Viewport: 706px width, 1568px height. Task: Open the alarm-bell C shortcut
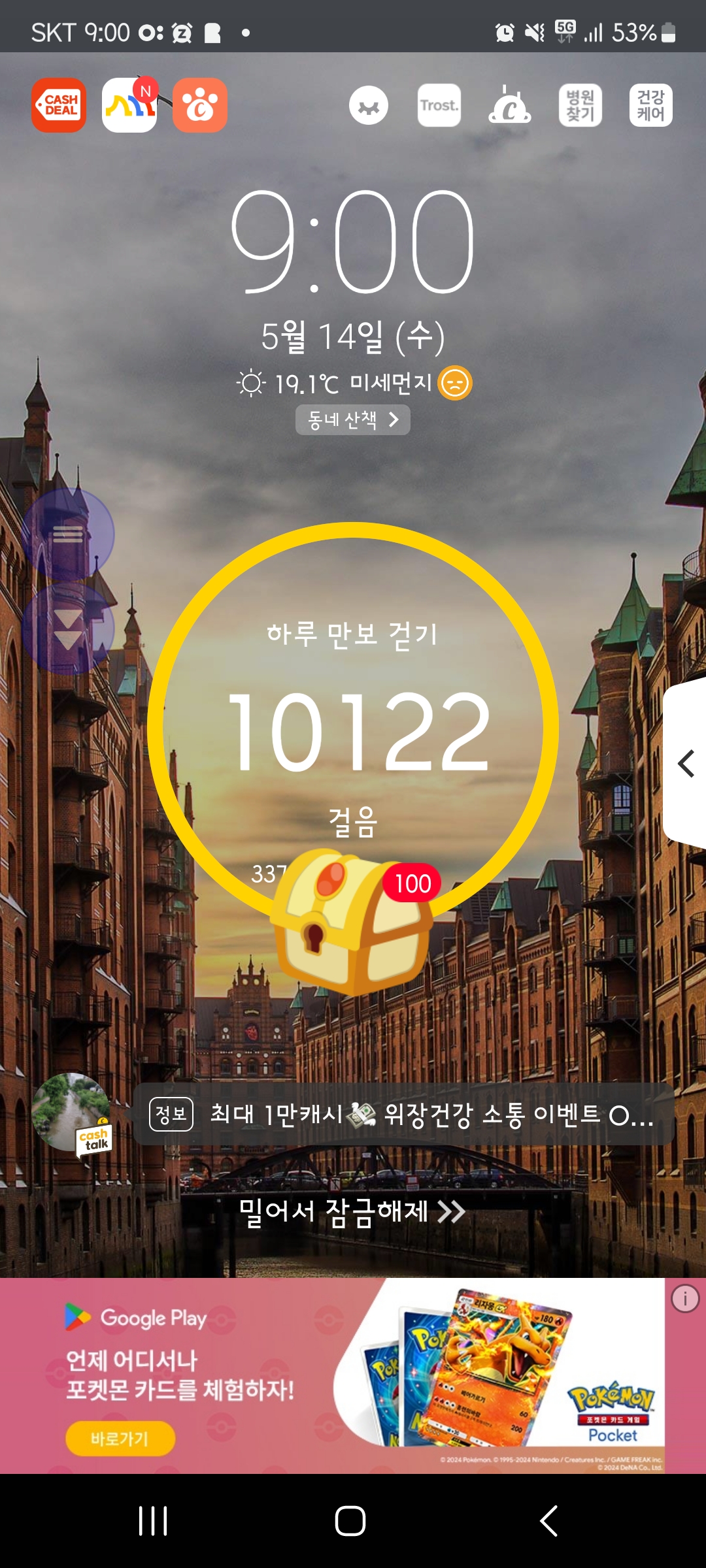point(510,105)
